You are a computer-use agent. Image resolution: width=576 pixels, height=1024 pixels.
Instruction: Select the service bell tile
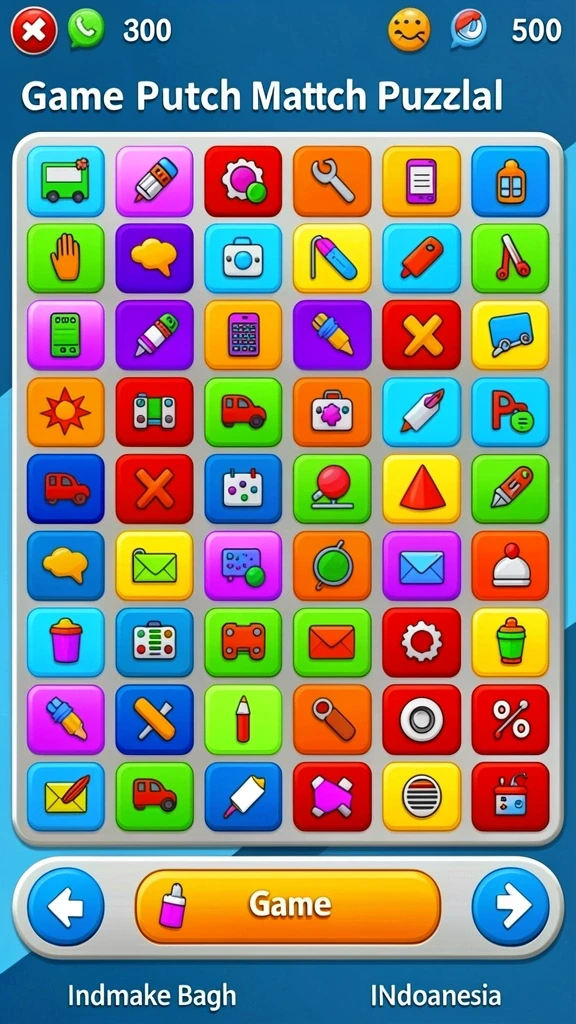pos(511,566)
